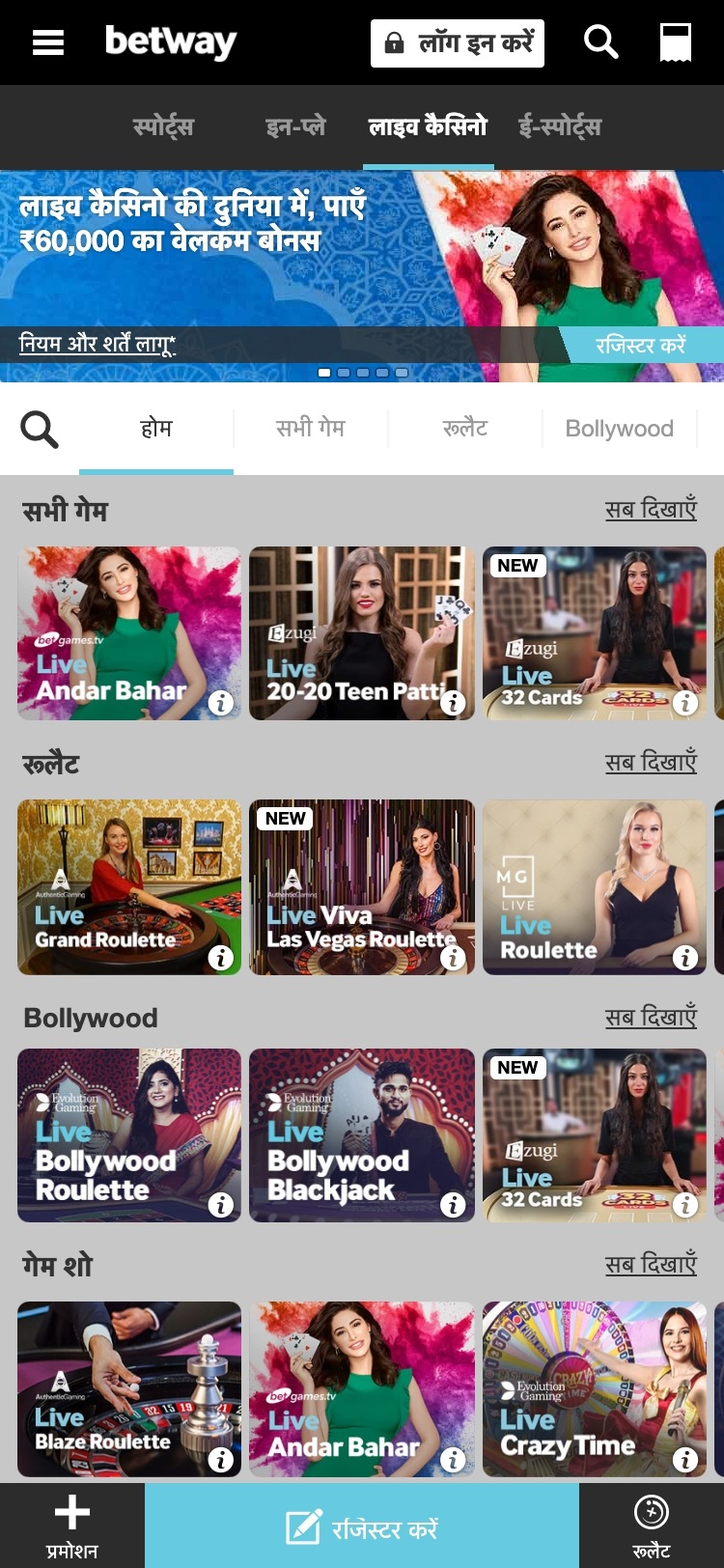
Task: Tap the bottom रजिस्टर करें button
Action: click(362, 1527)
